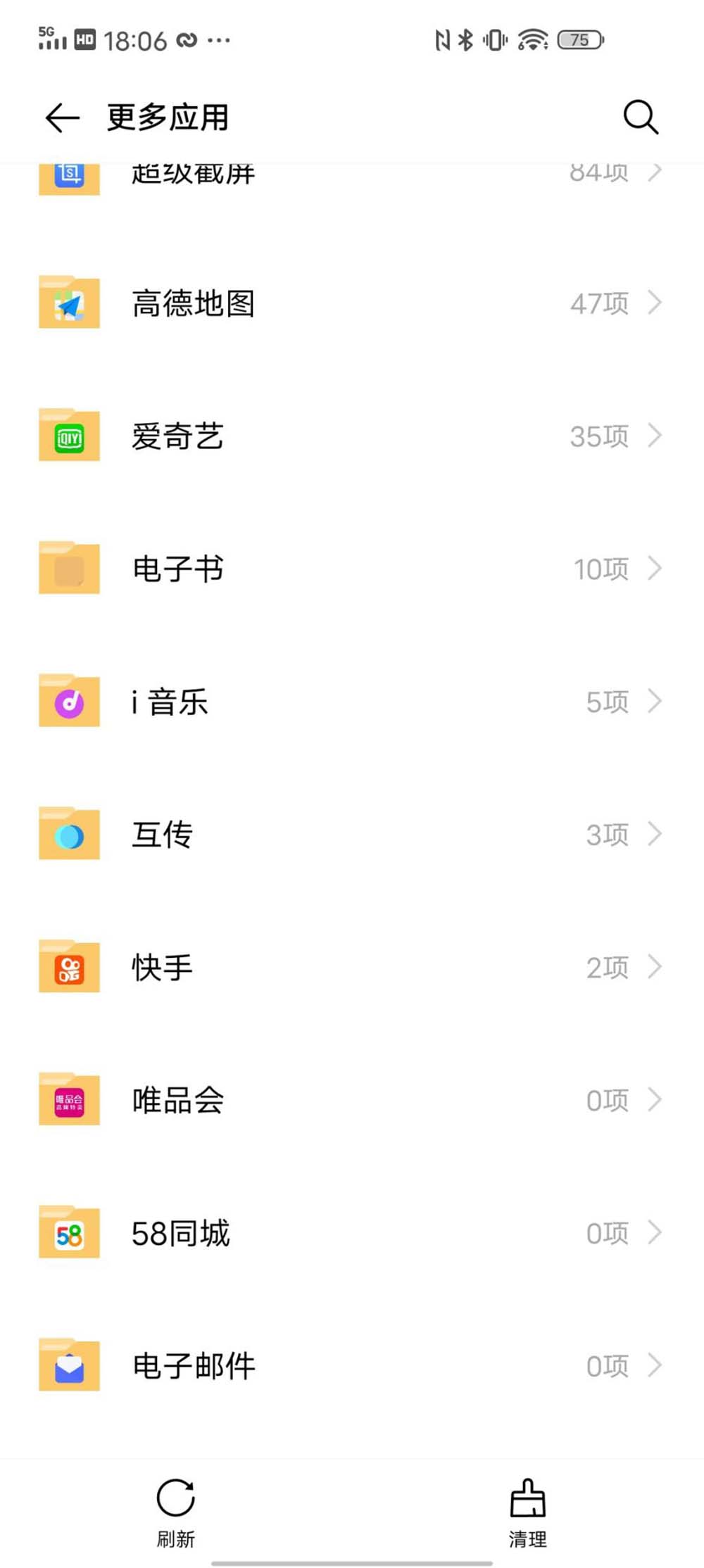Open the 58同城 folder icon
Viewport: 704px width, 1568px height.
point(68,1232)
